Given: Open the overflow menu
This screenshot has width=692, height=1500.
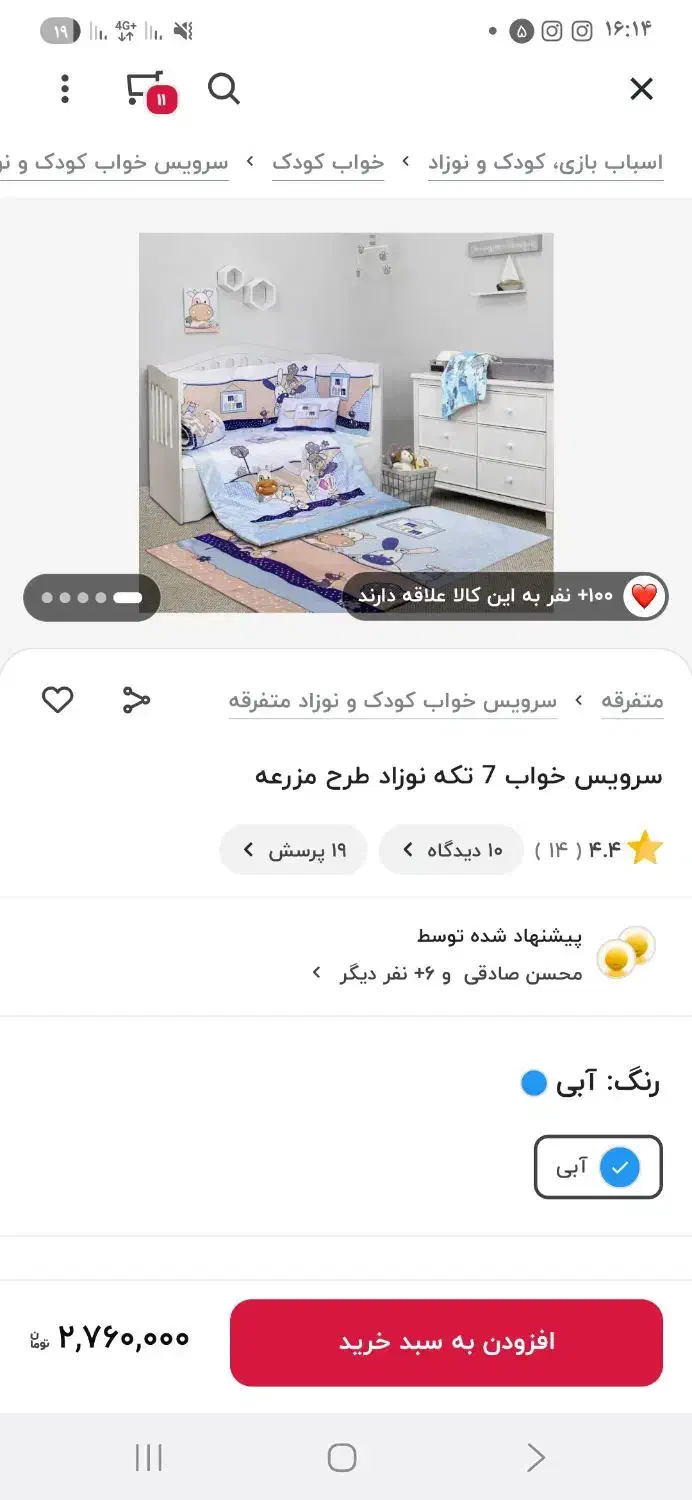Looking at the screenshot, I should click(65, 90).
